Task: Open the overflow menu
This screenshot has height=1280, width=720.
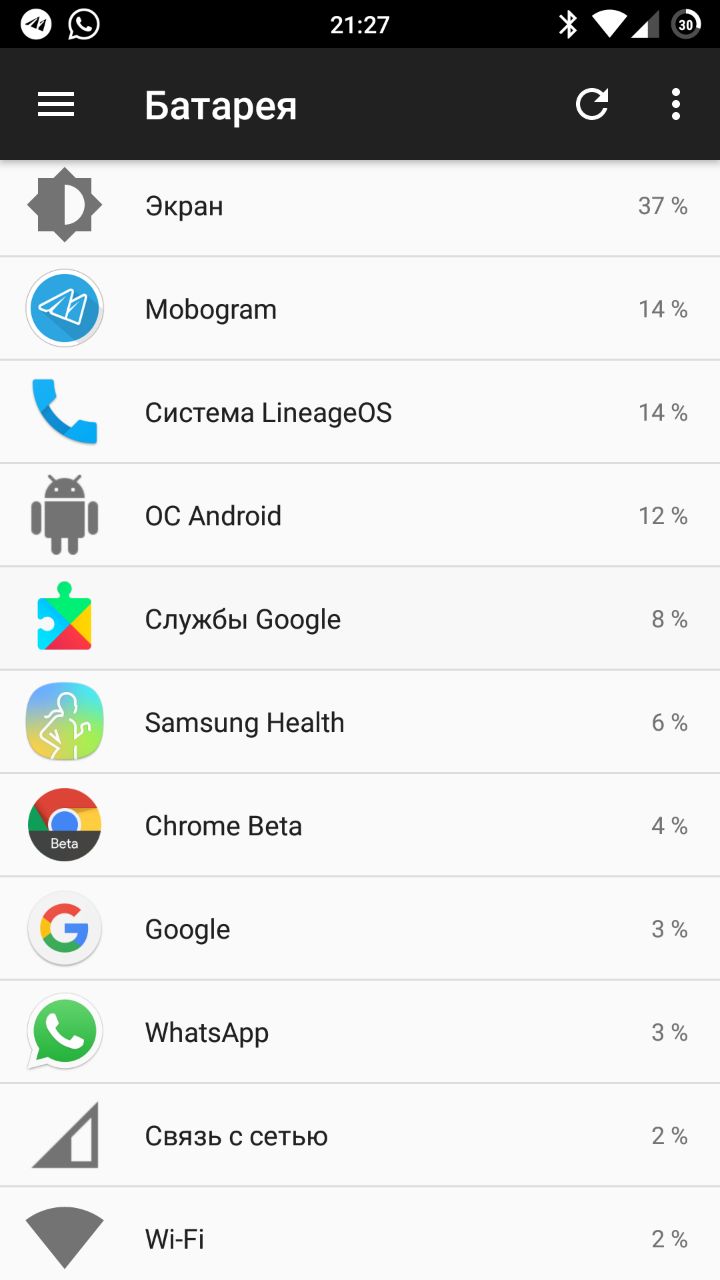Action: click(676, 105)
